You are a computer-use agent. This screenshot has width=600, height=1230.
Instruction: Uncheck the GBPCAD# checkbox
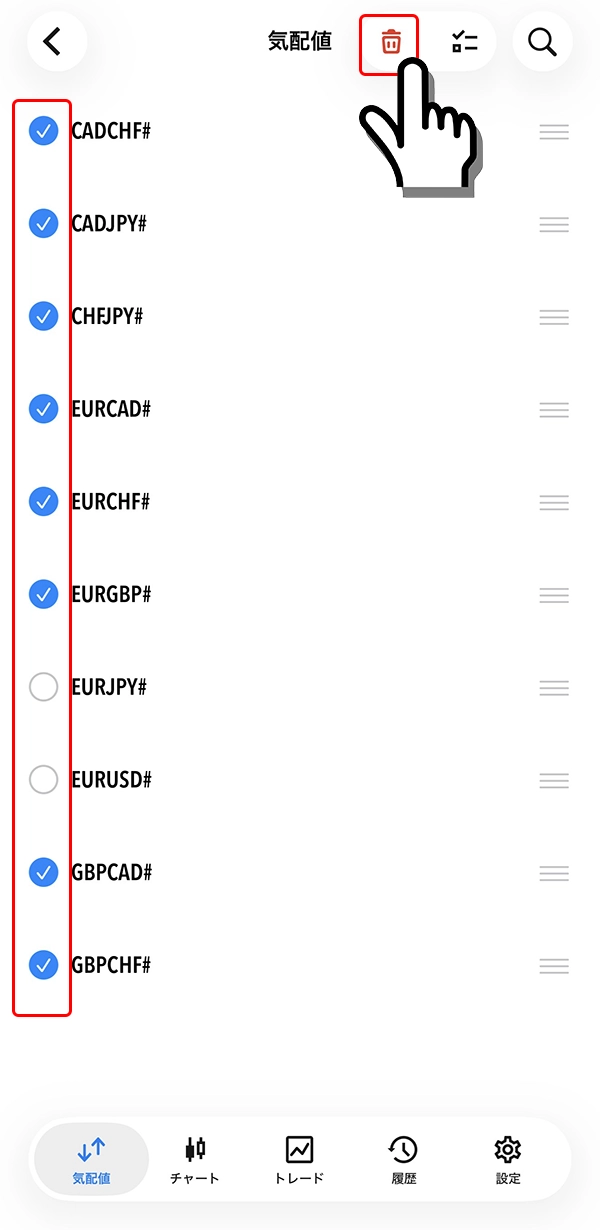[x=43, y=873]
